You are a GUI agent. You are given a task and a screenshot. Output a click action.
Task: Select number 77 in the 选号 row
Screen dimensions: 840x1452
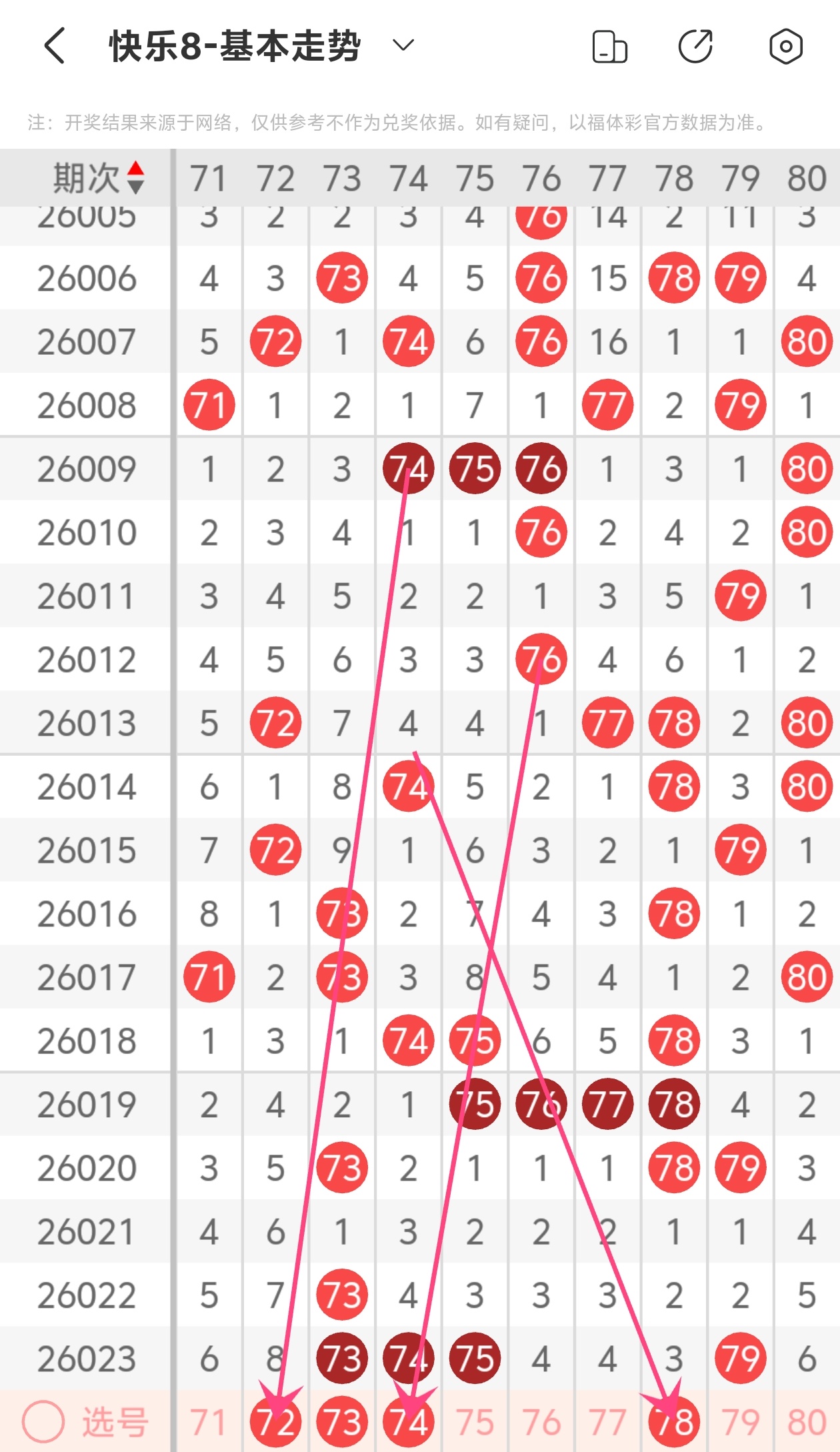click(607, 1421)
